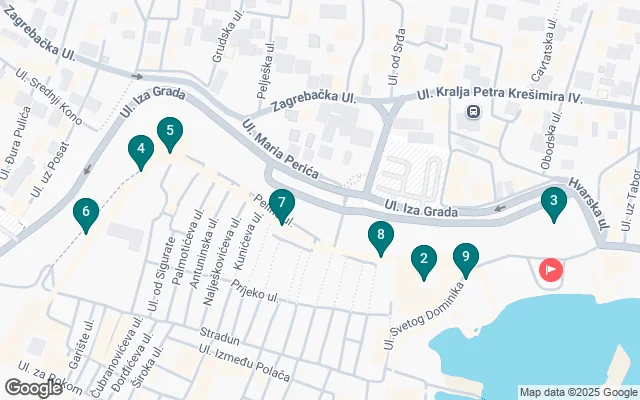Screen dimensions: 640x400
Task: Select marker 3 near Hvarska ul.
Action: coord(553,202)
